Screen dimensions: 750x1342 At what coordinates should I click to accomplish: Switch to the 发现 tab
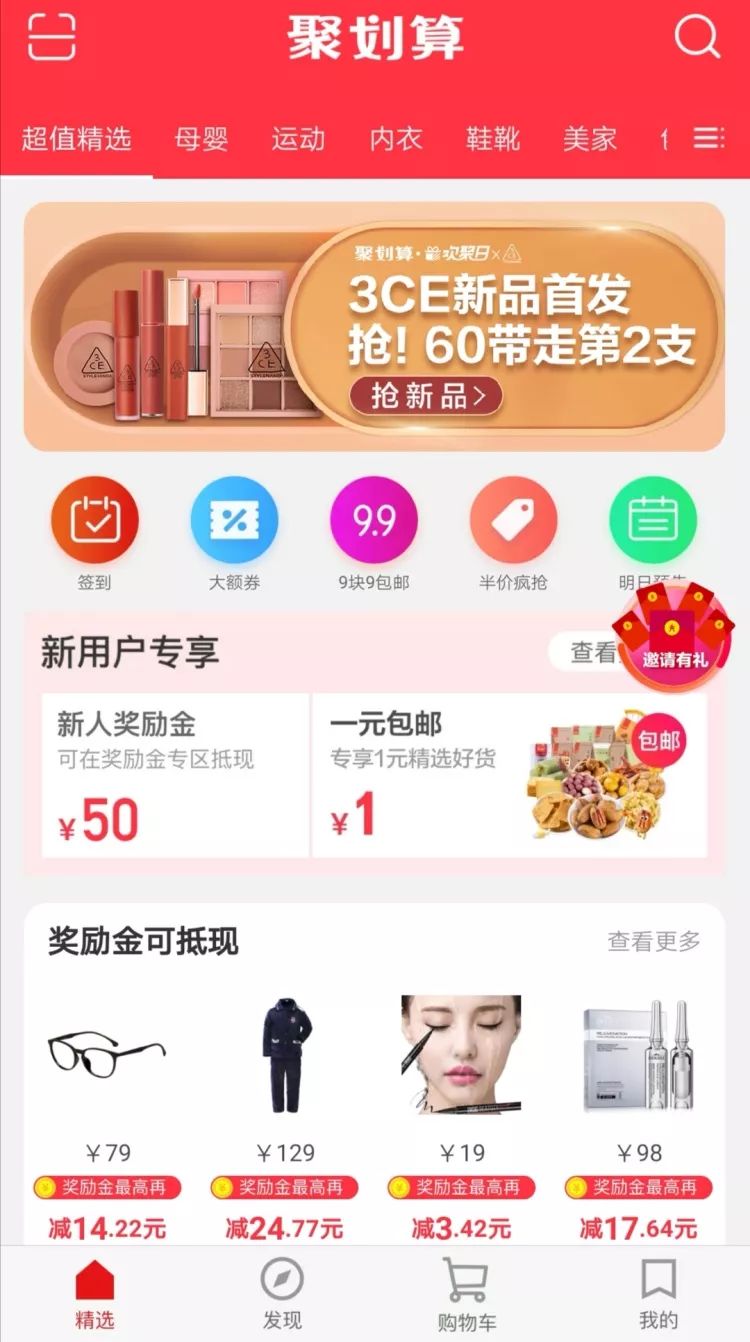pos(282,1293)
